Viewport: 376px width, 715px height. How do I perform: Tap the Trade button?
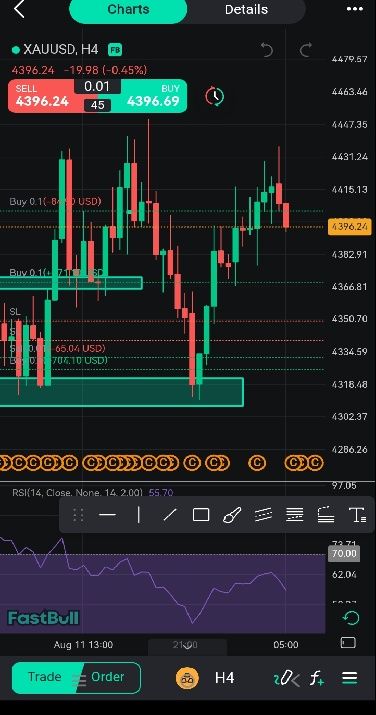[x=44, y=677]
